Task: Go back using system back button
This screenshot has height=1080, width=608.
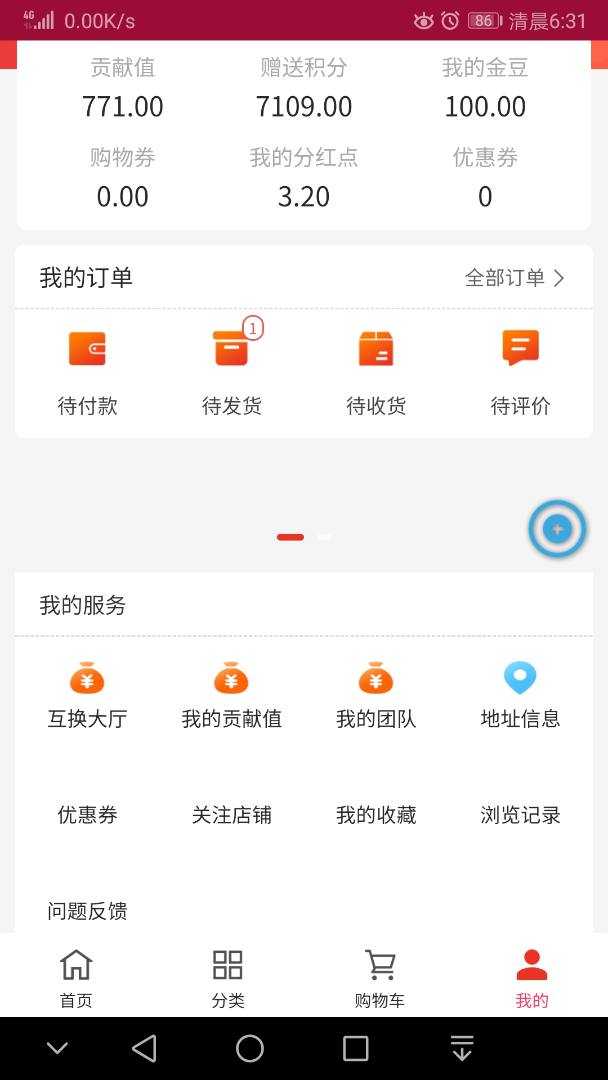Action: [x=145, y=1048]
